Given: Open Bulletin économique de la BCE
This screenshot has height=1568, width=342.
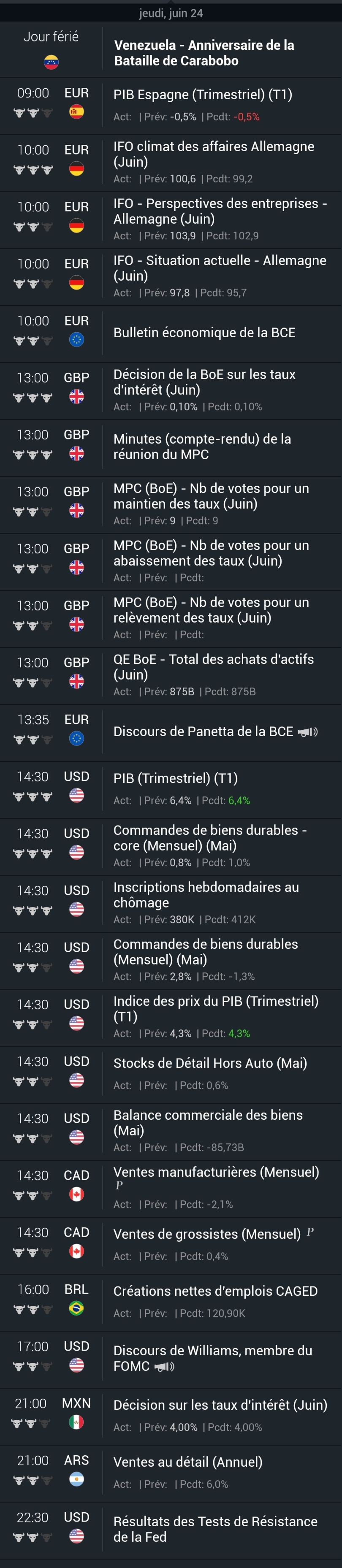Looking at the screenshot, I should coord(204,333).
